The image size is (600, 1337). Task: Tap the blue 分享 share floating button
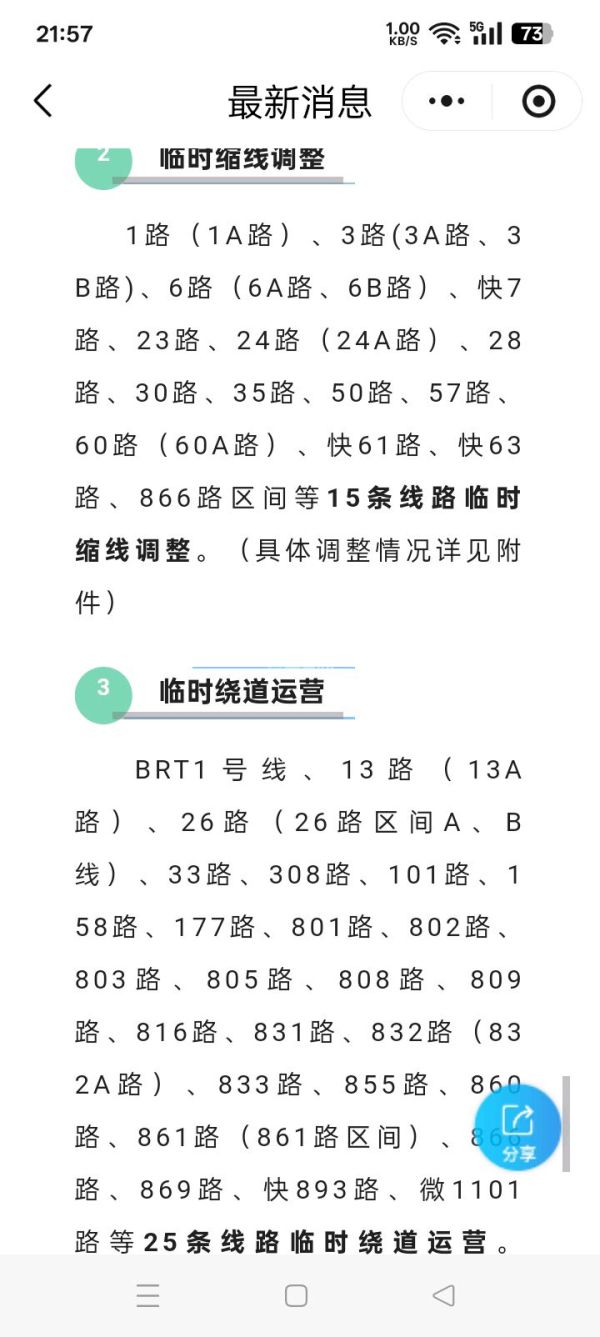pos(518,1128)
